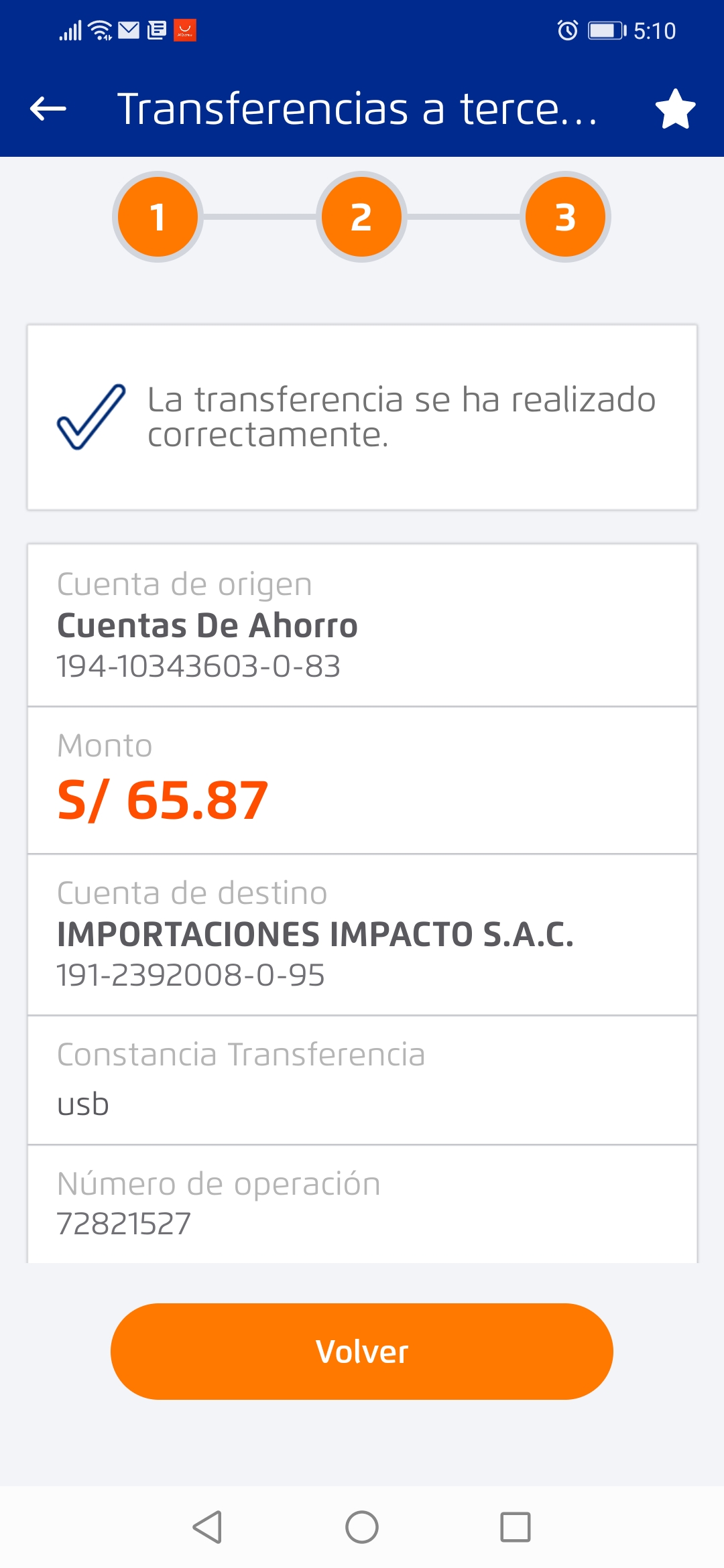Tap the Volver button
This screenshot has height=1568, width=724.
pyautogui.click(x=362, y=1351)
